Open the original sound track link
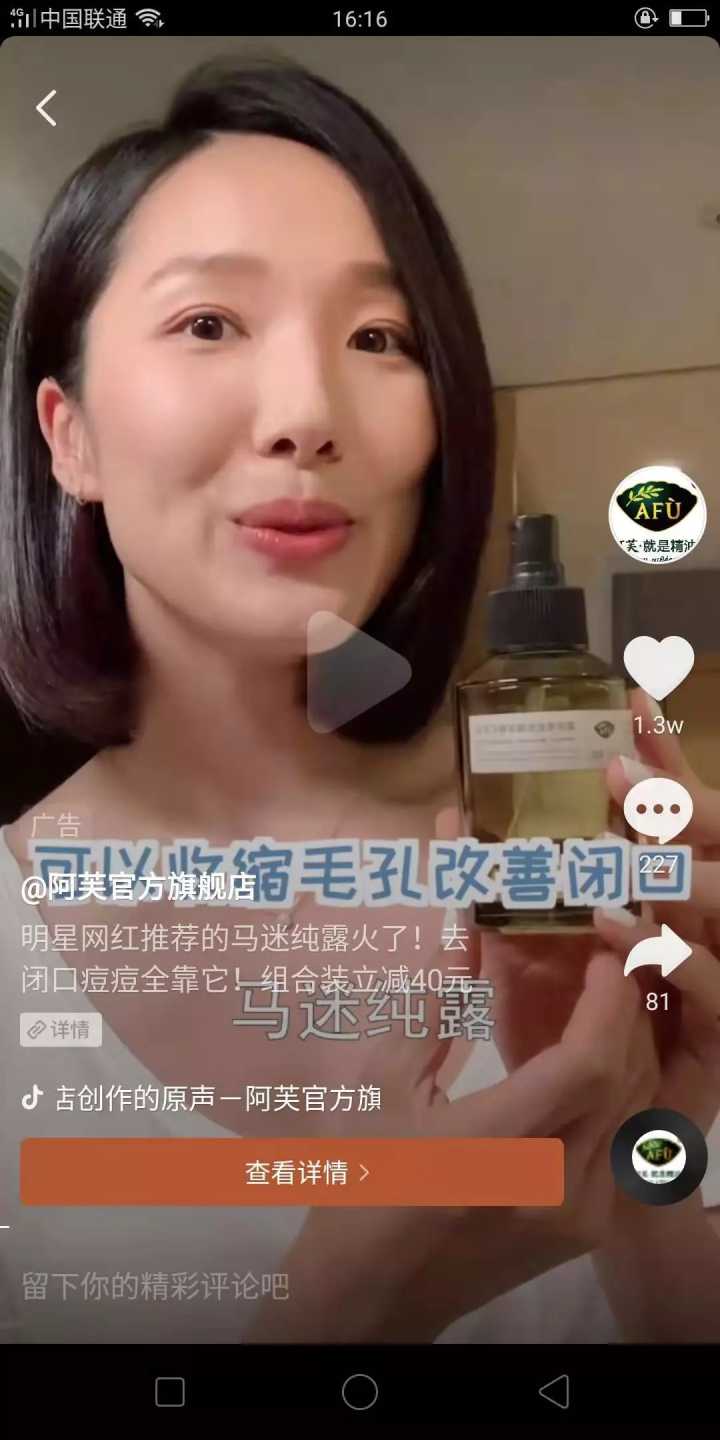Image resolution: width=720 pixels, height=1440 pixels. (x=217, y=1098)
